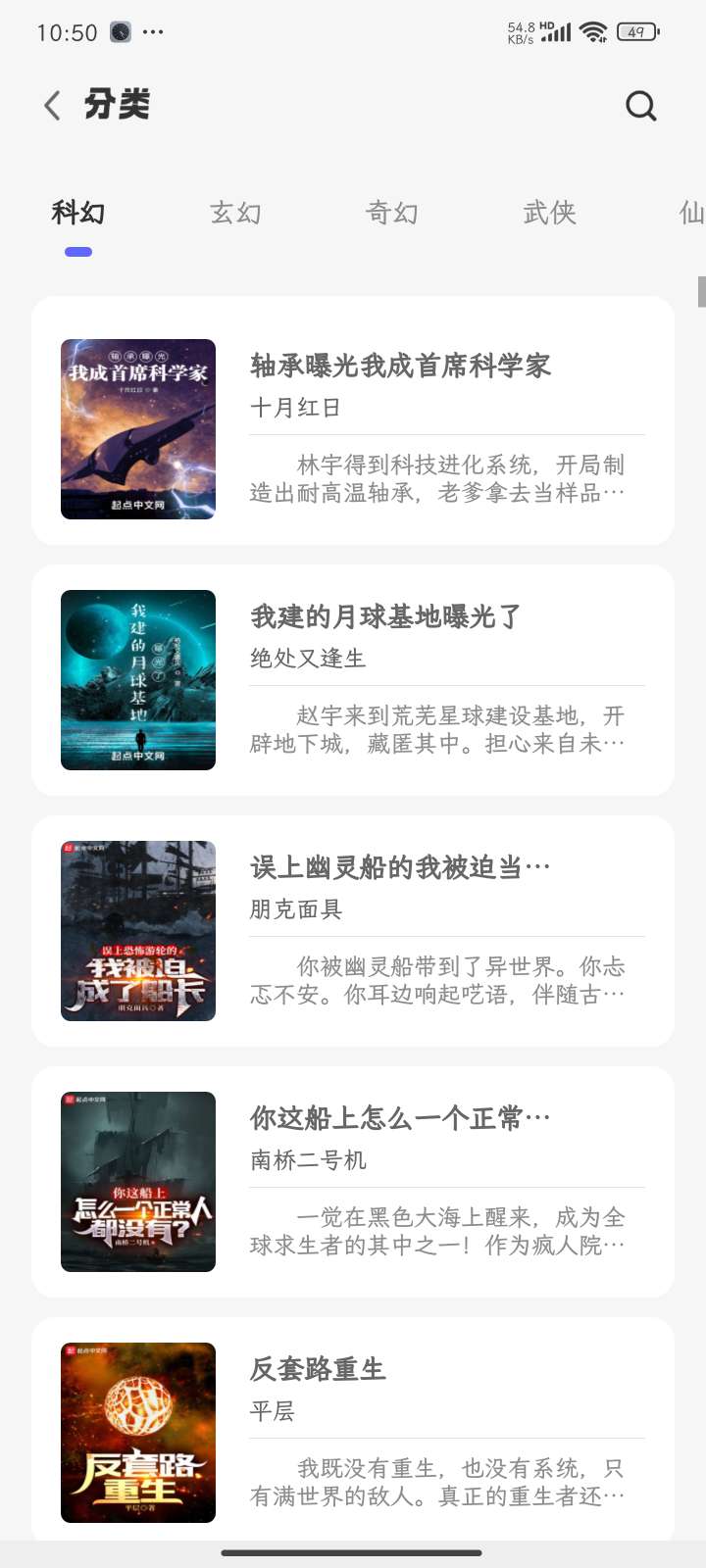Switch to the 玄幻 tab
The image size is (706, 1568).
click(x=235, y=213)
